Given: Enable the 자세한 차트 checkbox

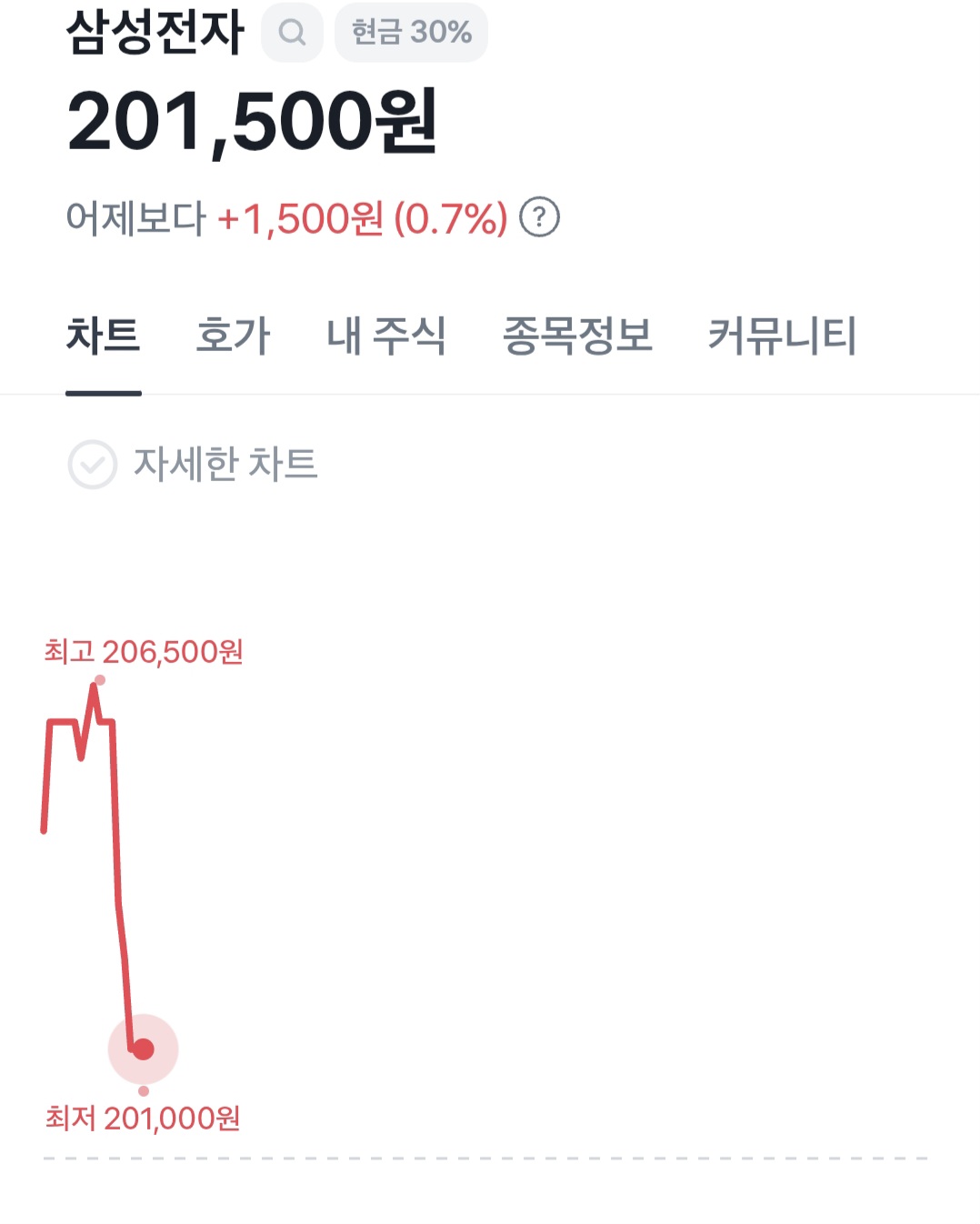Looking at the screenshot, I should coord(93,465).
